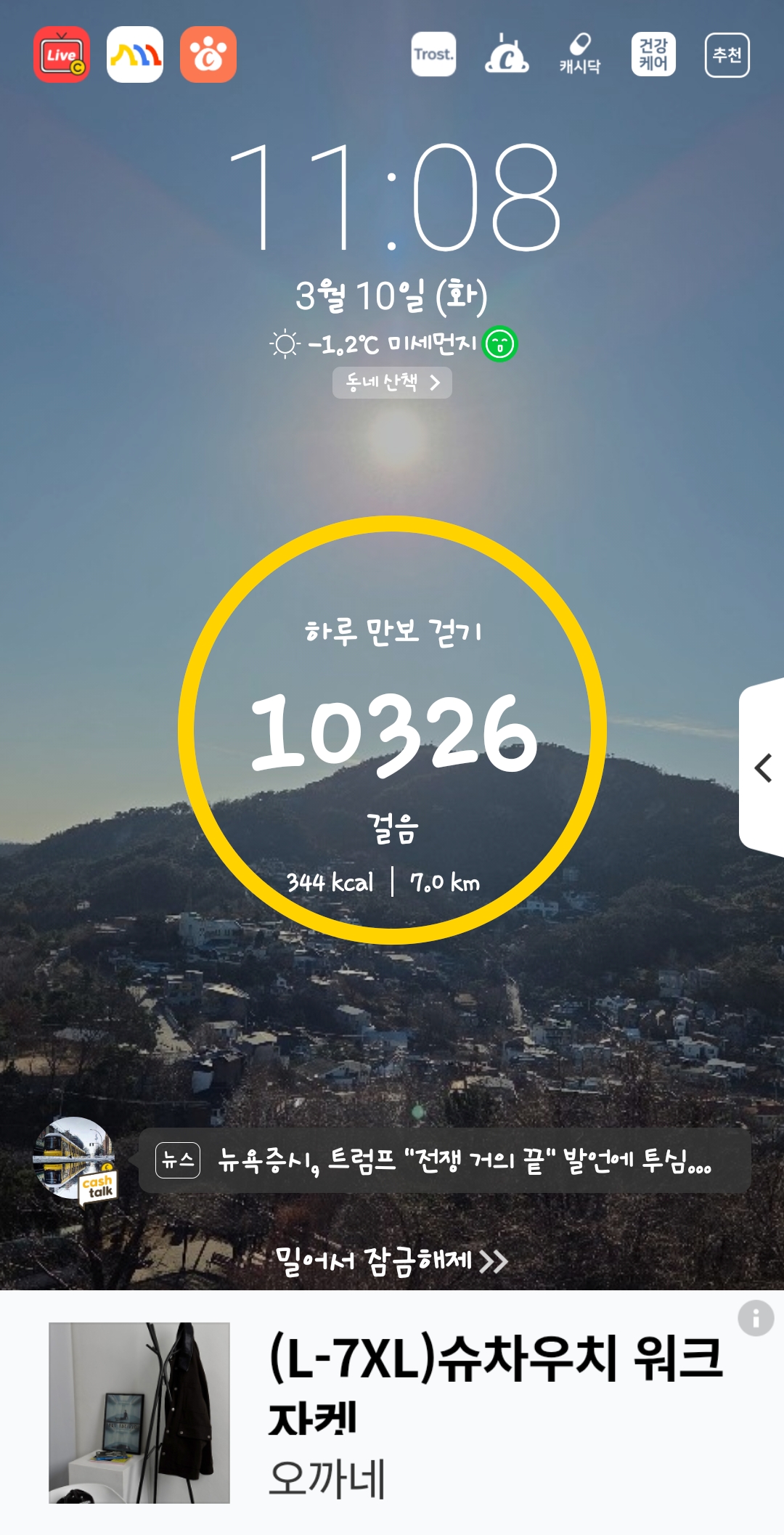Open the 캐시닥 shortcut
The image size is (784, 1535).
(x=580, y=54)
